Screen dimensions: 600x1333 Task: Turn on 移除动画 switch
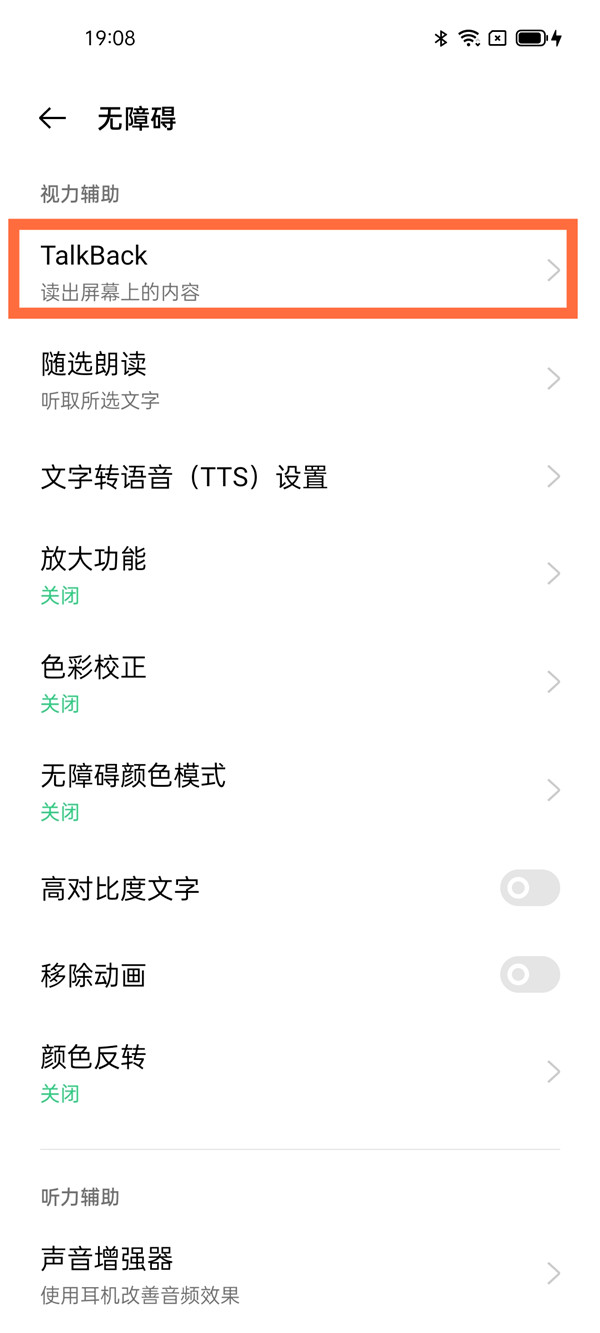(x=529, y=975)
